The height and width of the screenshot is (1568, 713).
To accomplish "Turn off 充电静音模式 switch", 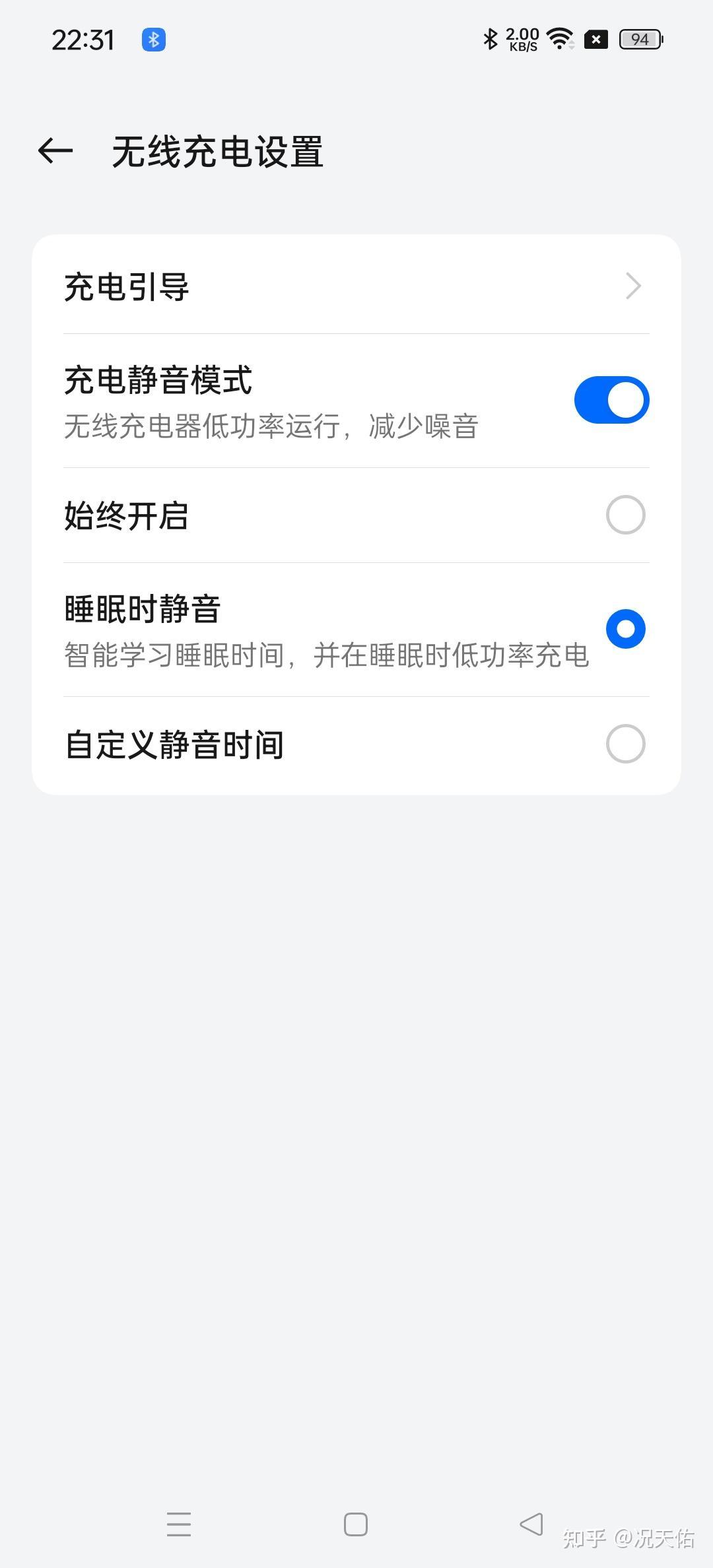I will click(x=611, y=400).
